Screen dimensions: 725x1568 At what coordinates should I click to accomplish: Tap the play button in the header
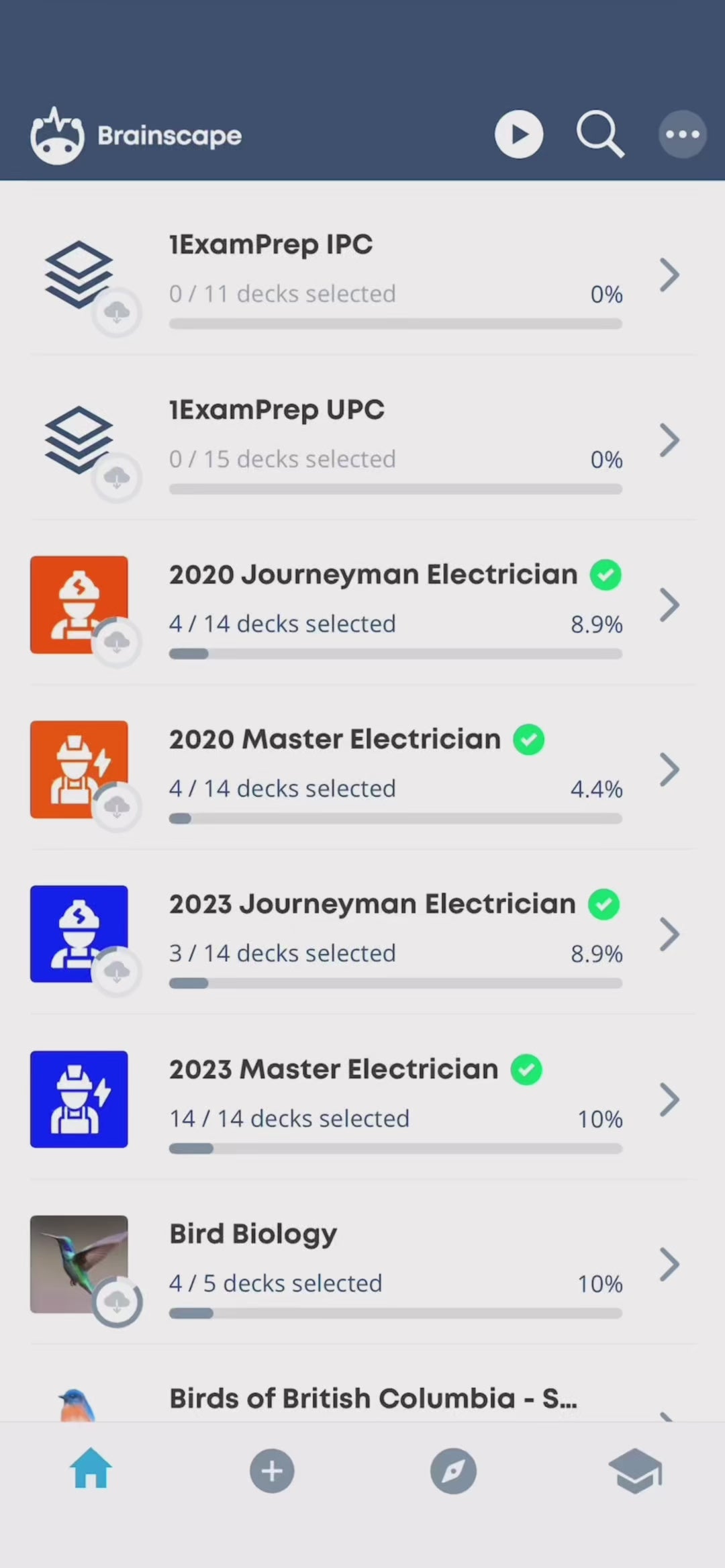pos(519,134)
